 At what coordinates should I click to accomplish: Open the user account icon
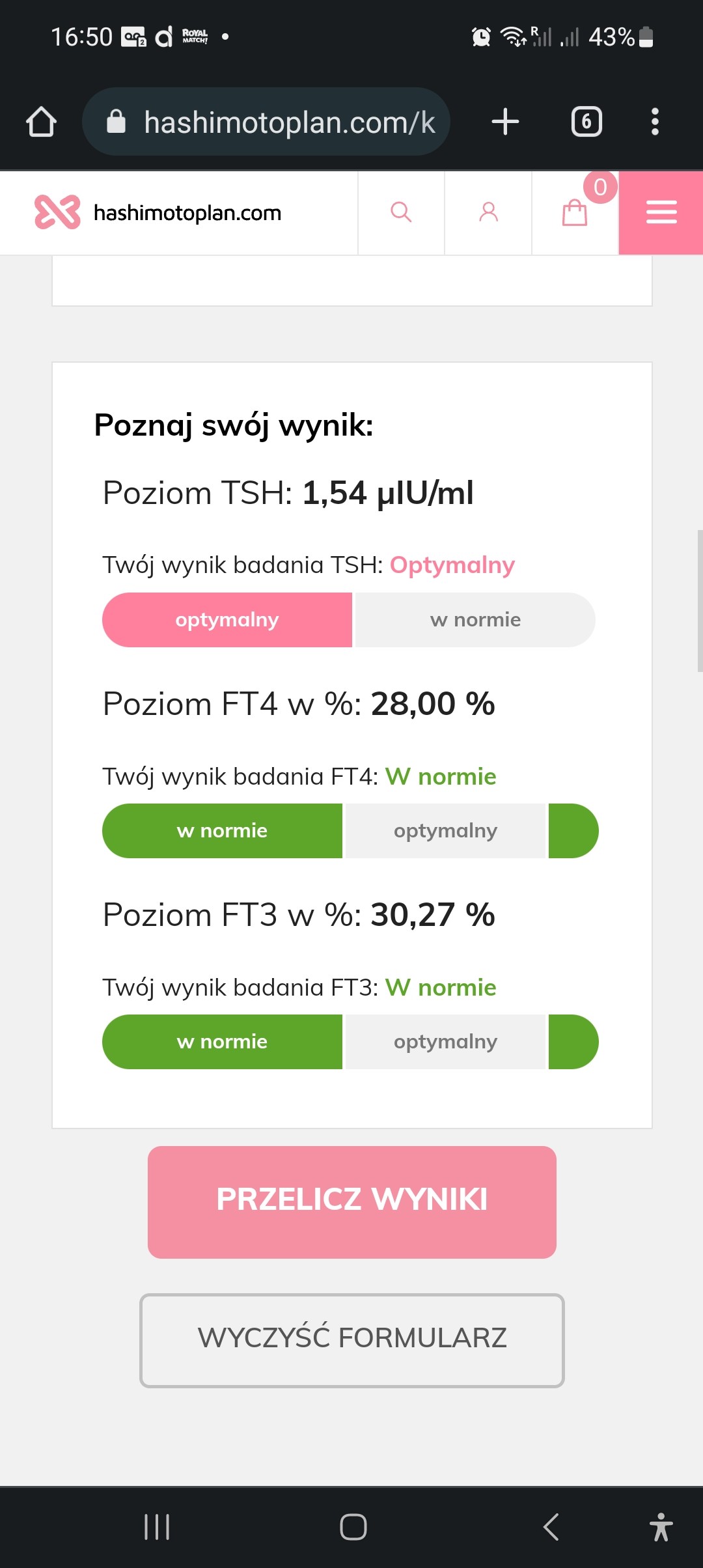click(488, 212)
